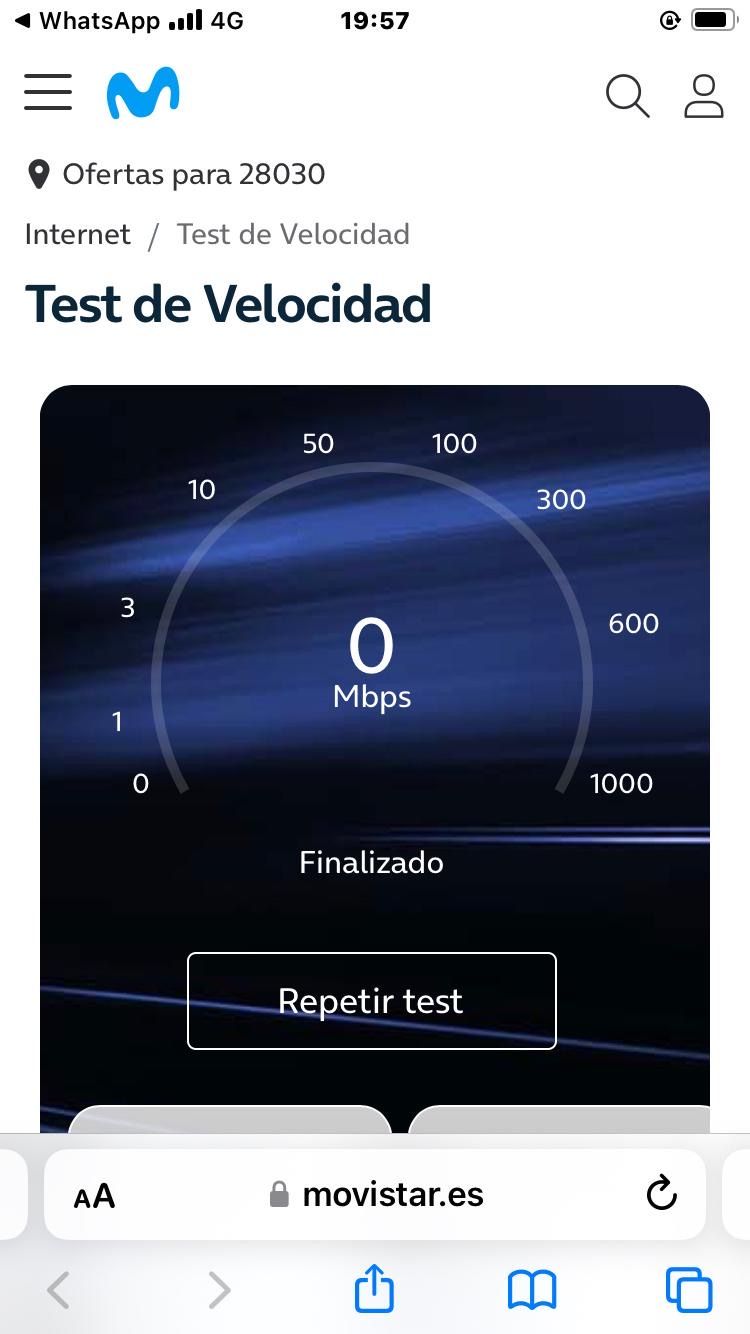Share this page
The height and width of the screenshot is (1334, 750).
click(x=375, y=1289)
